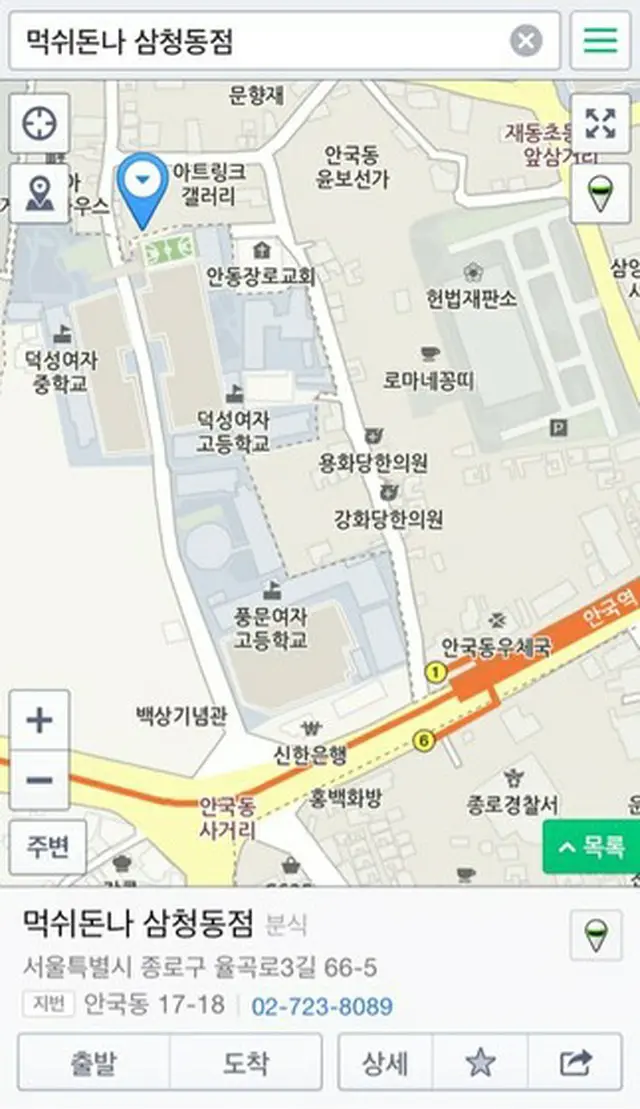640x1109 pixels.
Task: Clear the search text
Action: [x=526, y=41]
